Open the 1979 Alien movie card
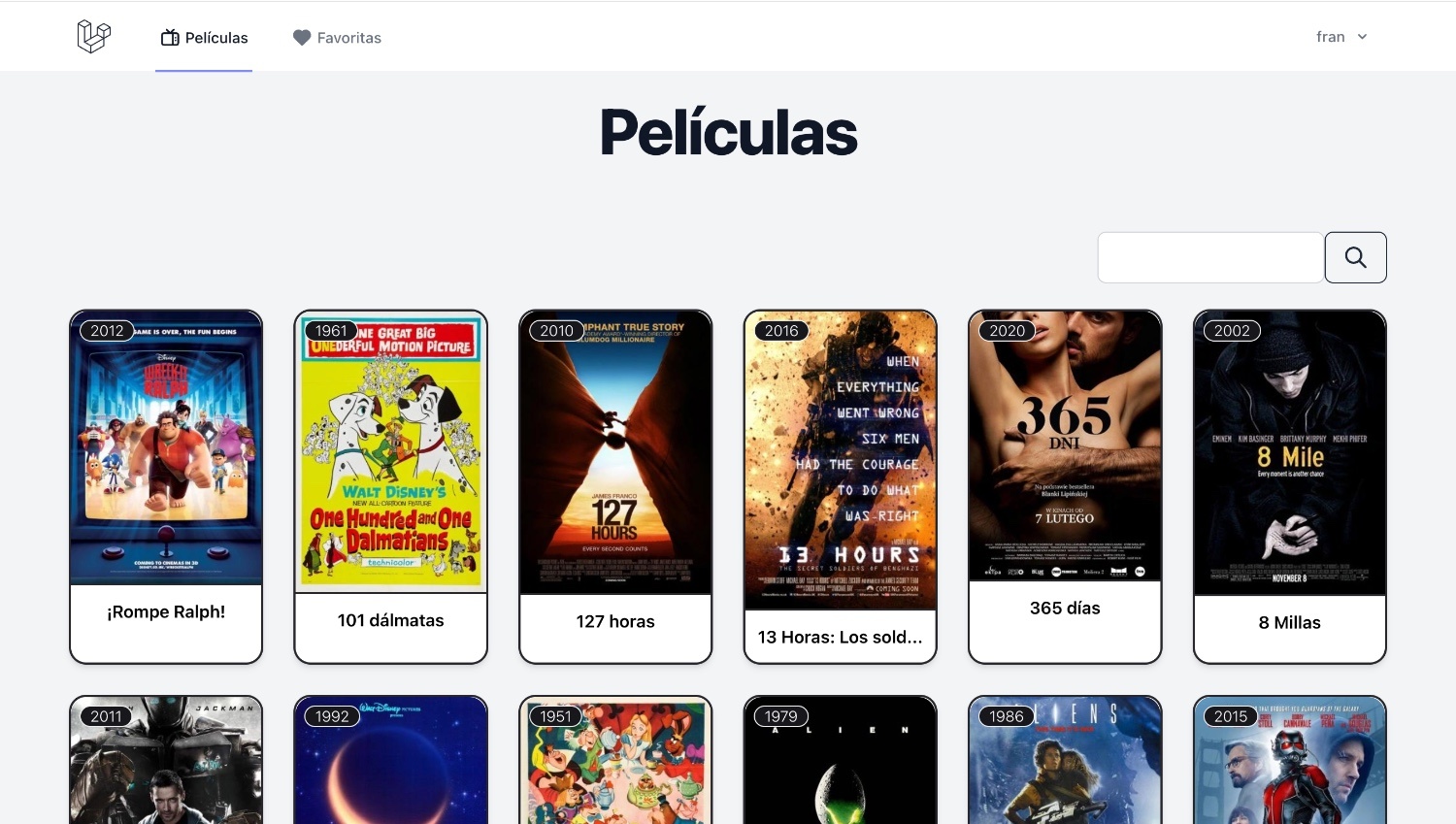This screenshot has width=1456, height=824. [841, 767]
